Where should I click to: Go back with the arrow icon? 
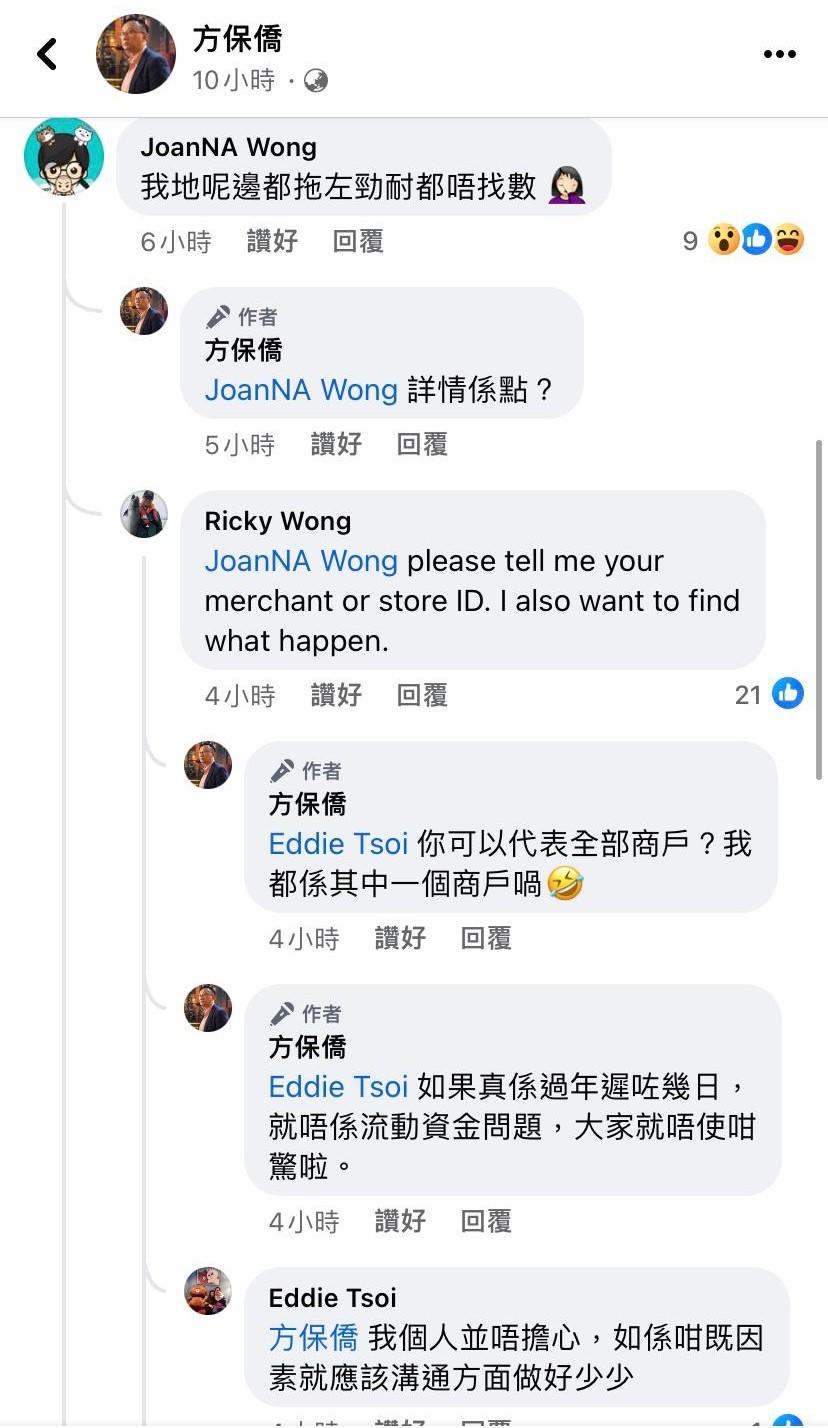click(47, 54)
